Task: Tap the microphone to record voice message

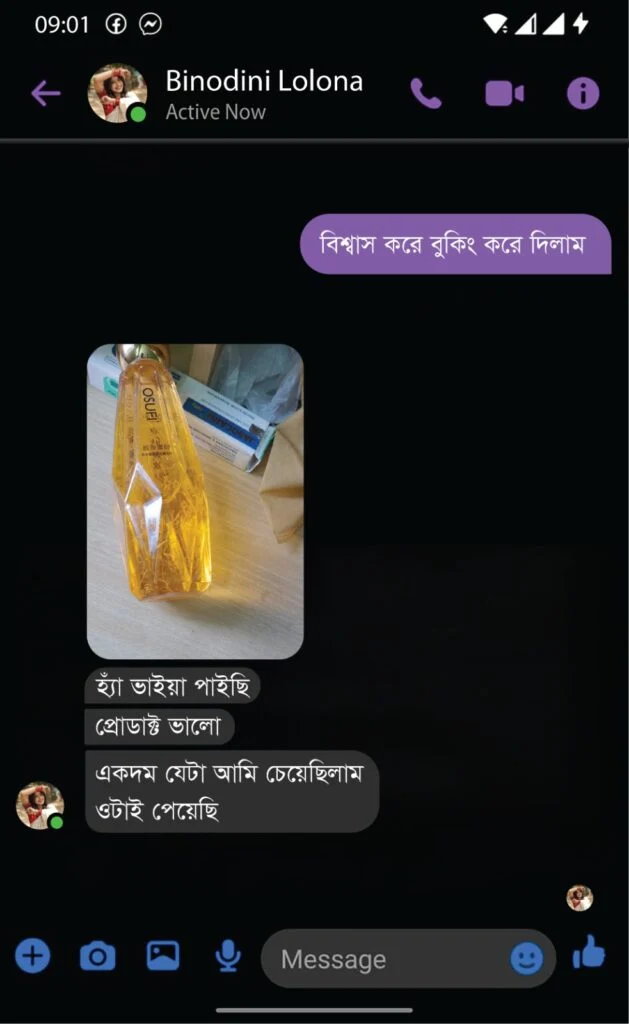Action: point(228,957)
